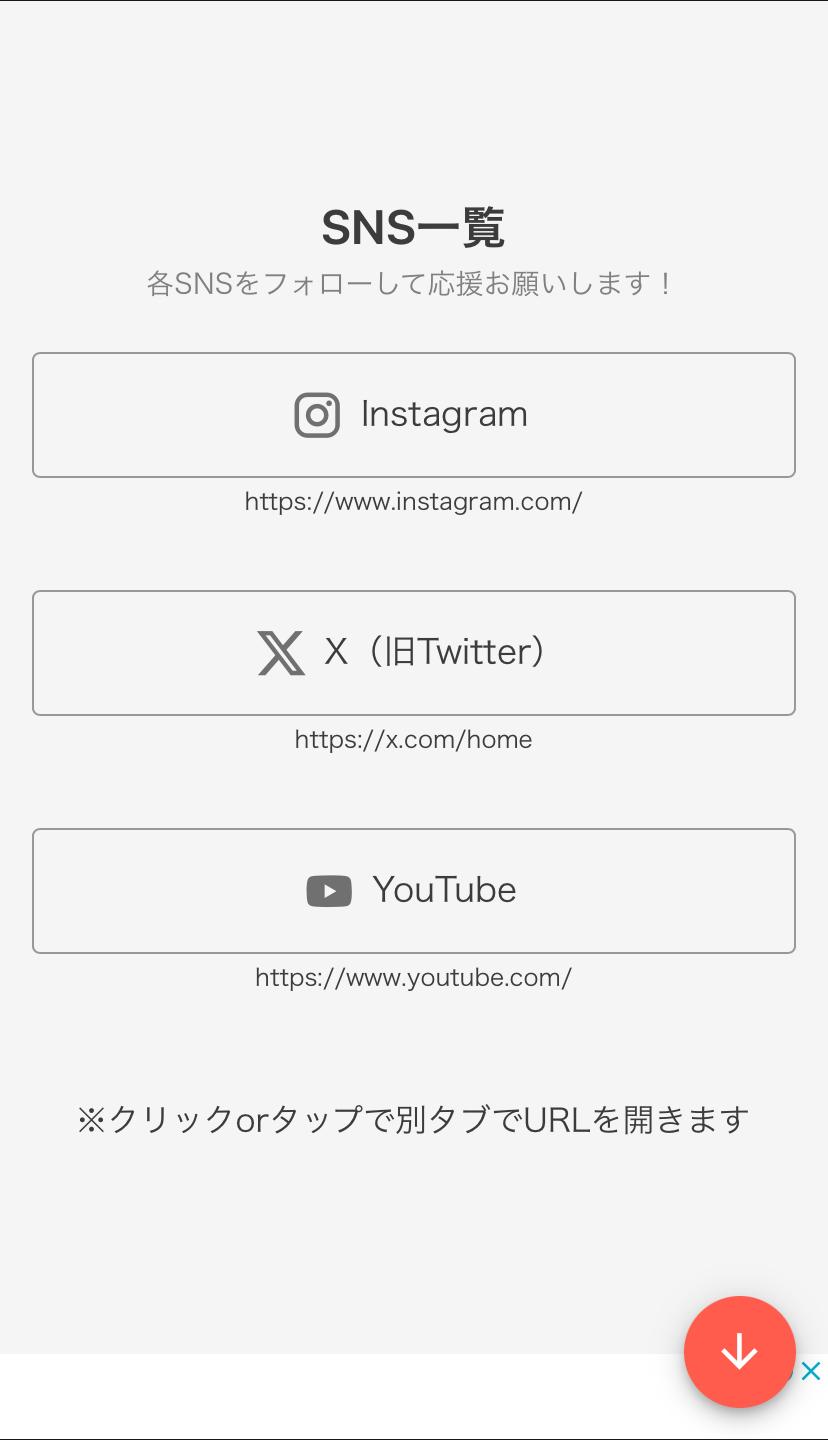Select the camera glyph inside the Instagram button
This screenshot has width=828, height=1440.
coord(317,414)
